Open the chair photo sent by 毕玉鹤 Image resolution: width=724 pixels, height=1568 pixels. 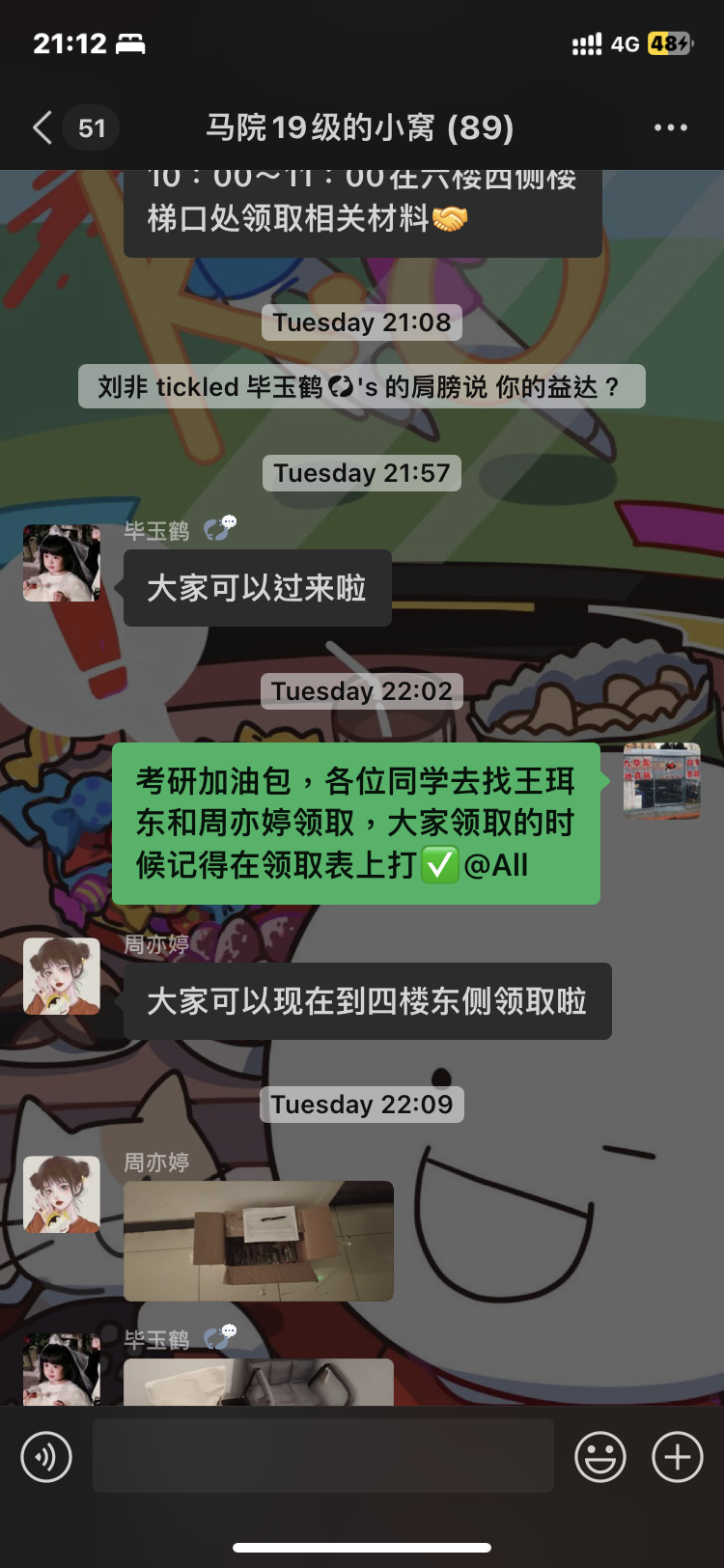click(259, 1383)
